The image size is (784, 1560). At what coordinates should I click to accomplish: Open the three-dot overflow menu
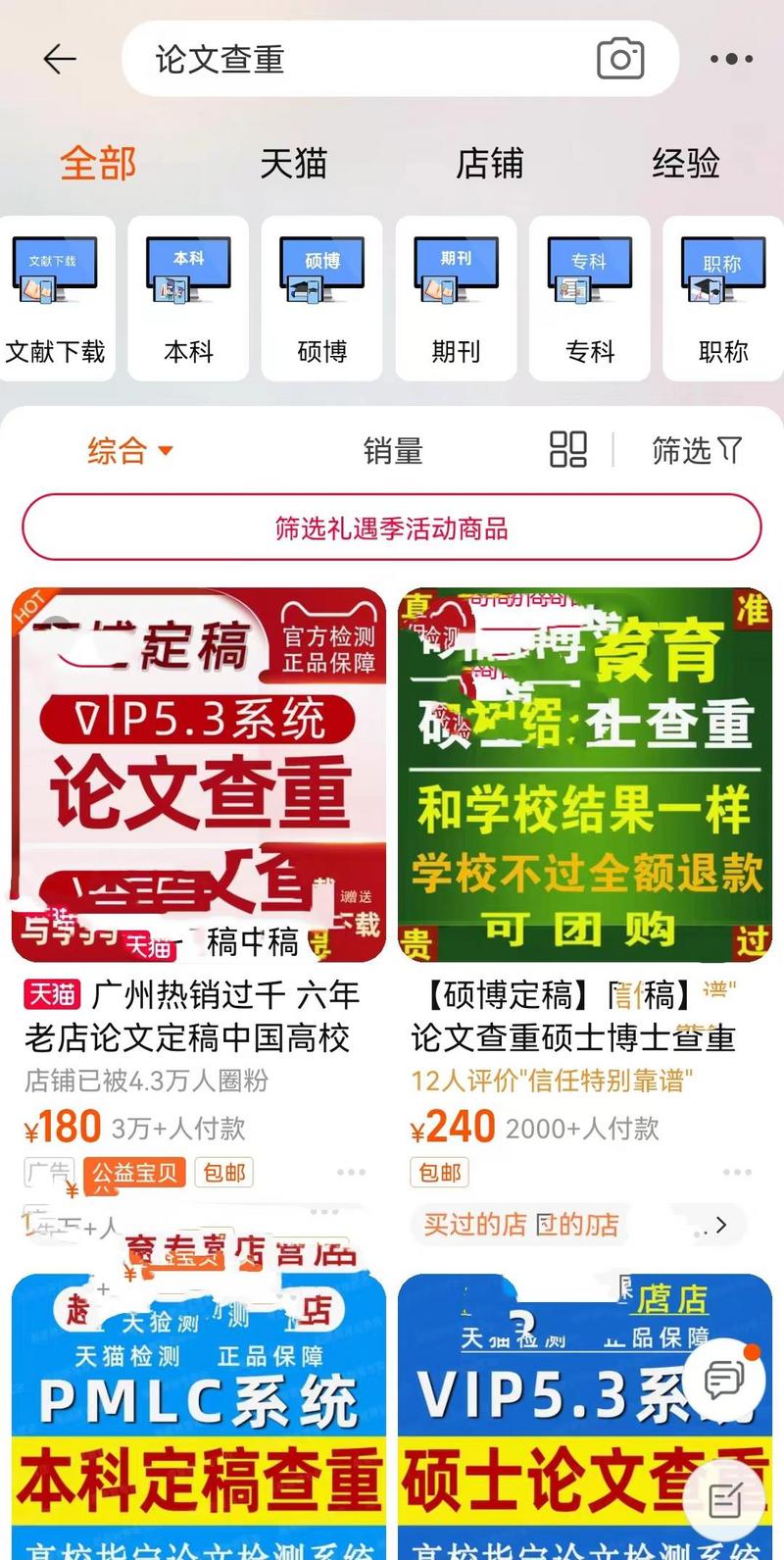click(x=731, y=60)
